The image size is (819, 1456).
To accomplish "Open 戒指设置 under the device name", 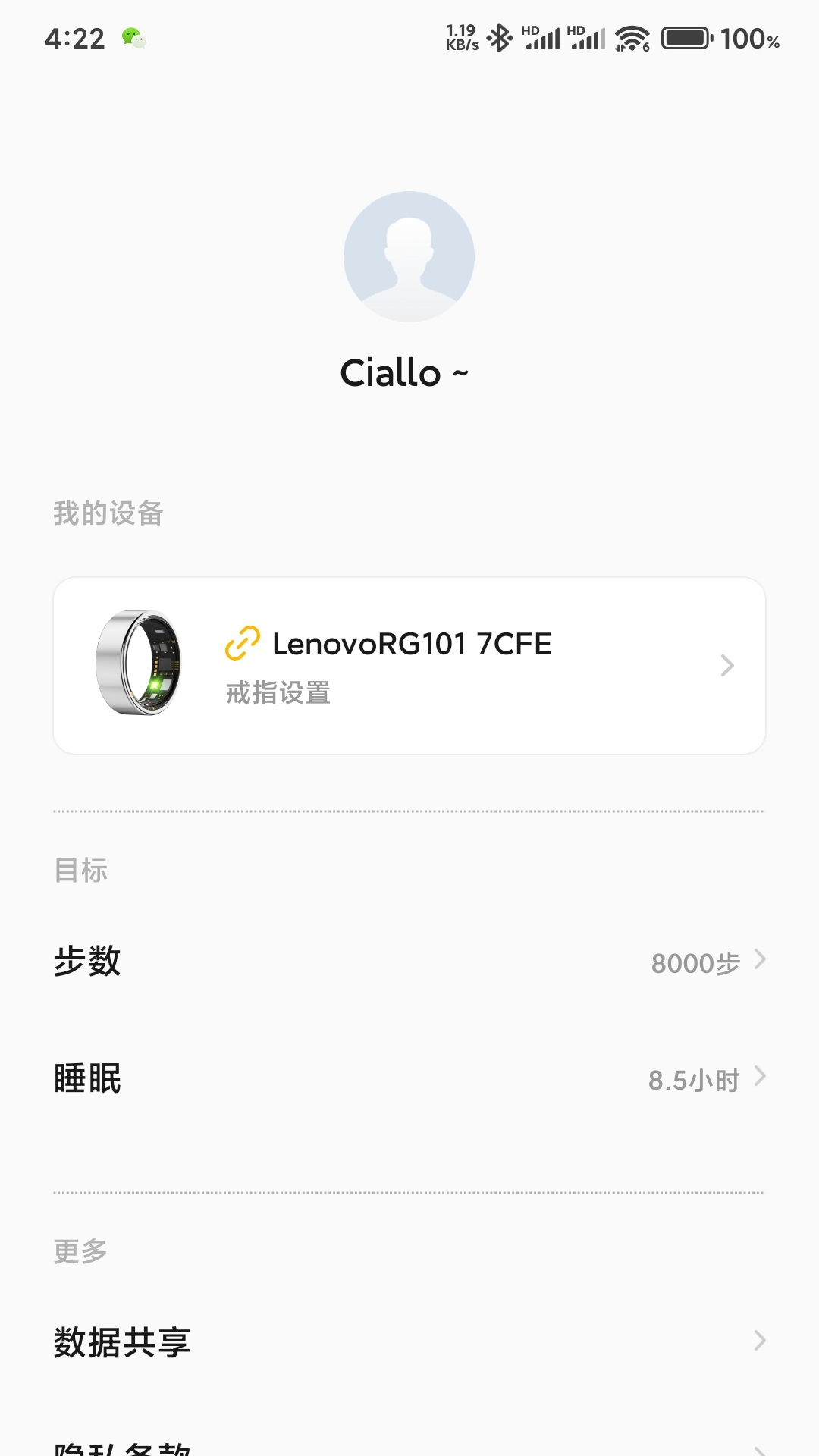I will (278, 692).
